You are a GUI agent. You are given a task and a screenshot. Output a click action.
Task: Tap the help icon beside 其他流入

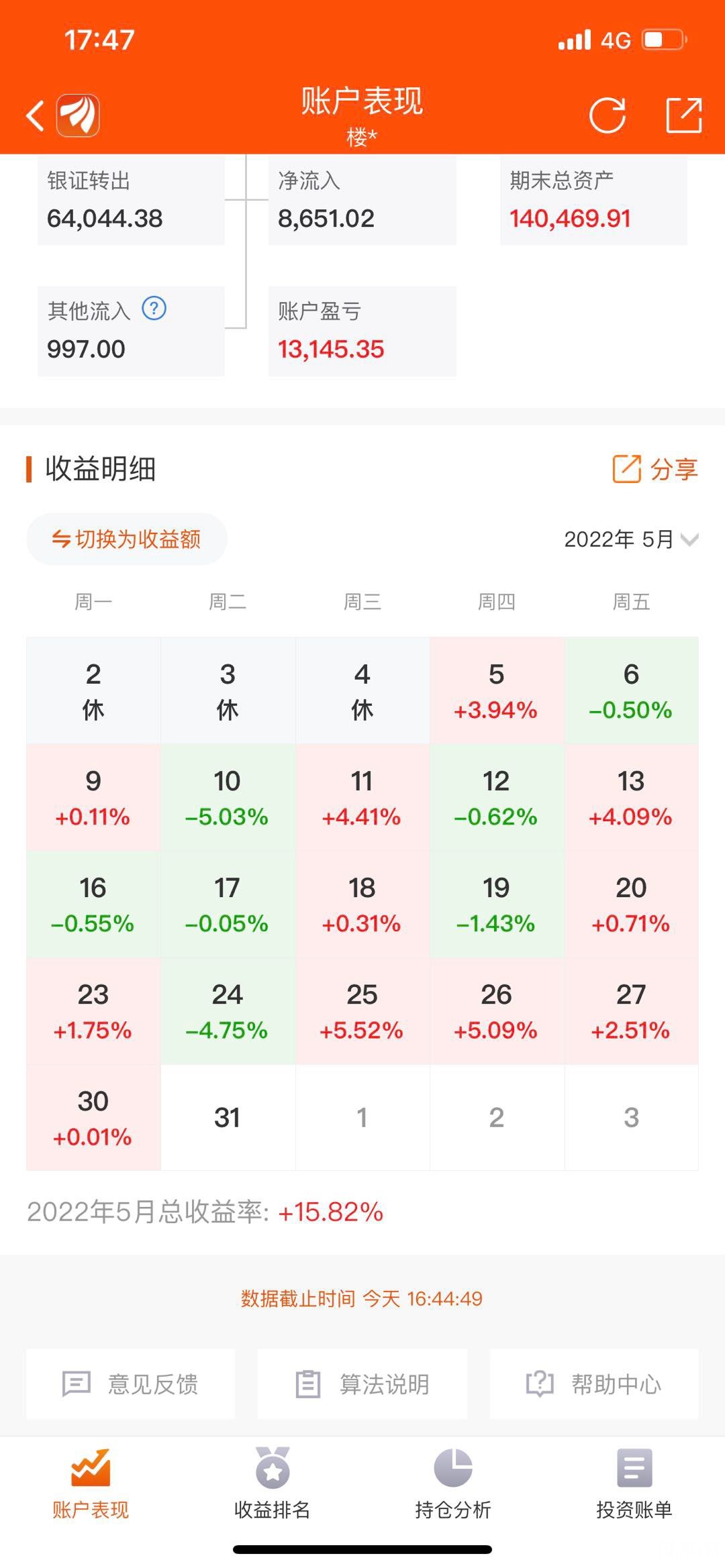pos(154,309)
